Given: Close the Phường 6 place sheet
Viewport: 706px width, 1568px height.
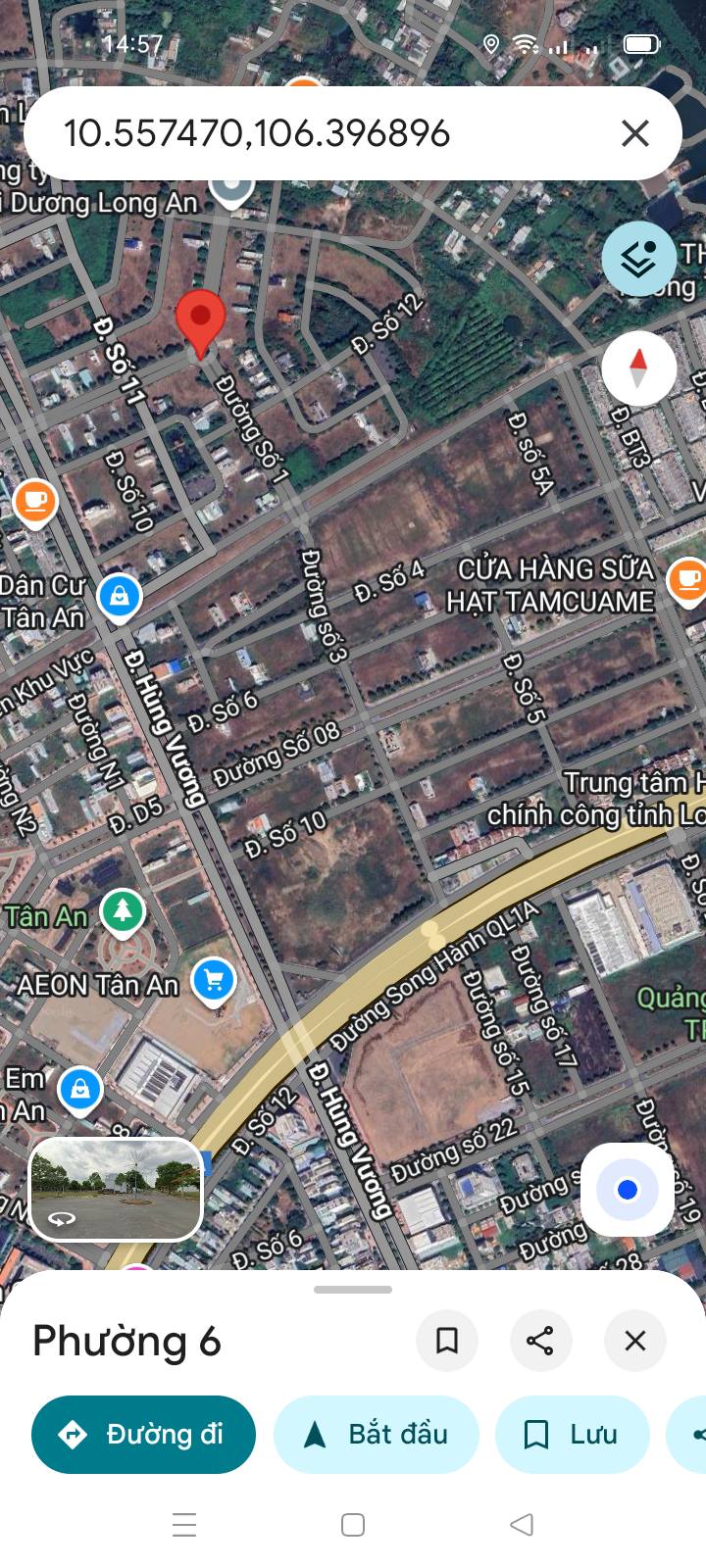Looking at the screenshot, I should click(635, 1341).
